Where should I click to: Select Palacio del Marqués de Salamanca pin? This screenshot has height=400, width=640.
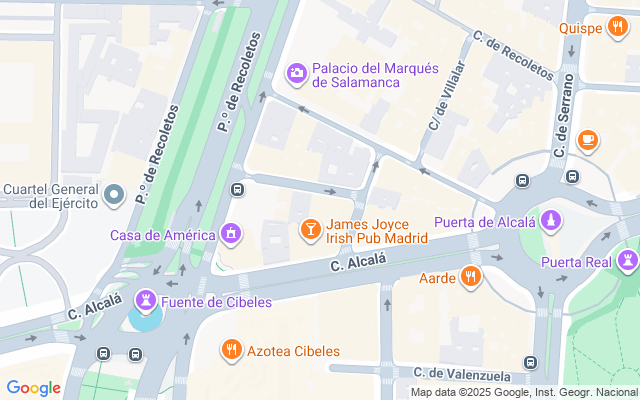(x=297, y=72)
